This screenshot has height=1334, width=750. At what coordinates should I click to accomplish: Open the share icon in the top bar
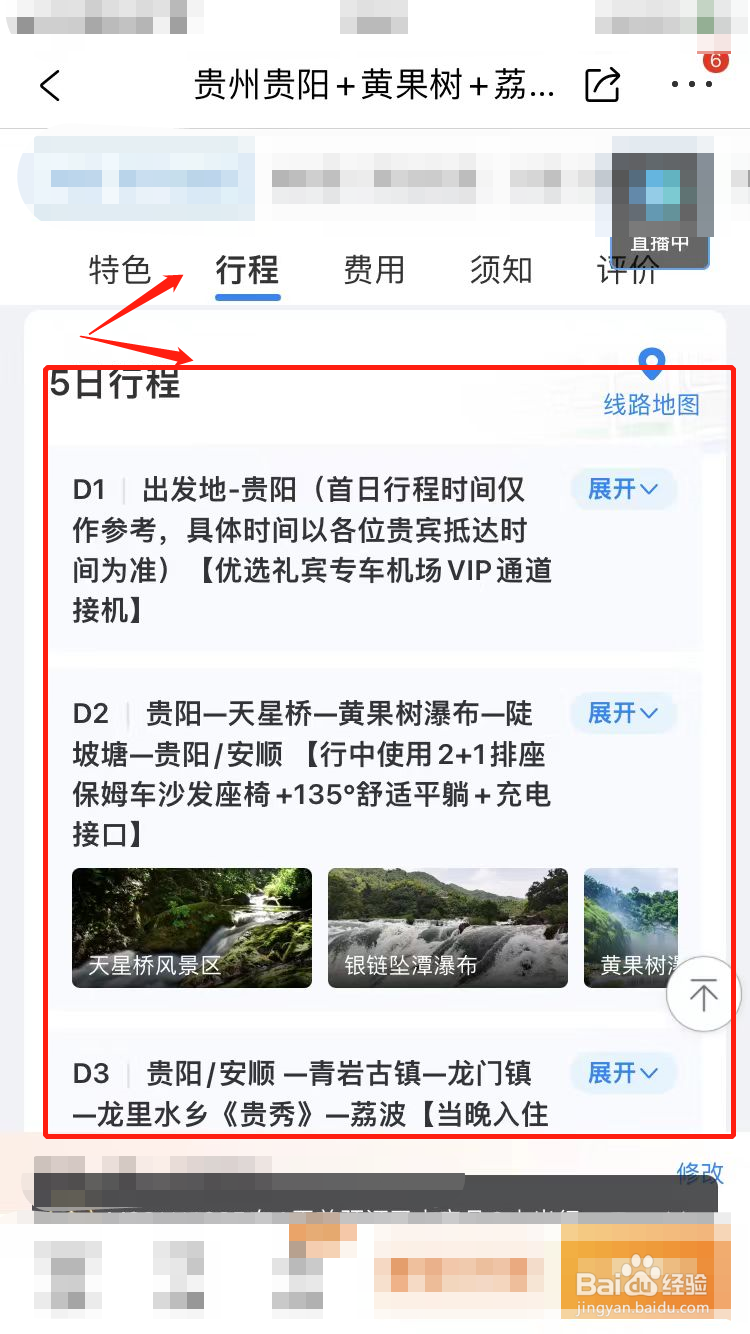pyautogui.click(x=601, y=86)
